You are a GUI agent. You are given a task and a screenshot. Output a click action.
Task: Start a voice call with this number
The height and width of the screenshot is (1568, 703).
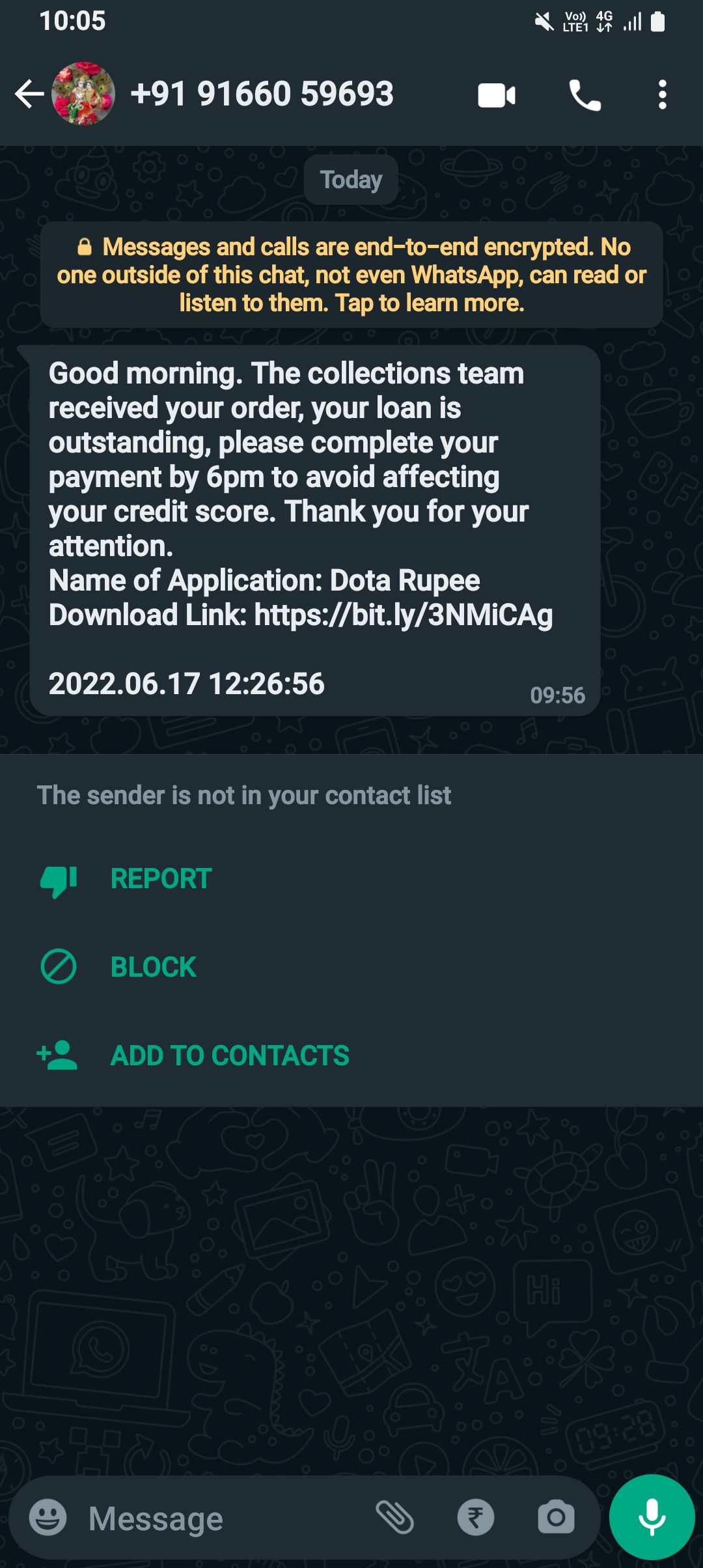(585, 96)
